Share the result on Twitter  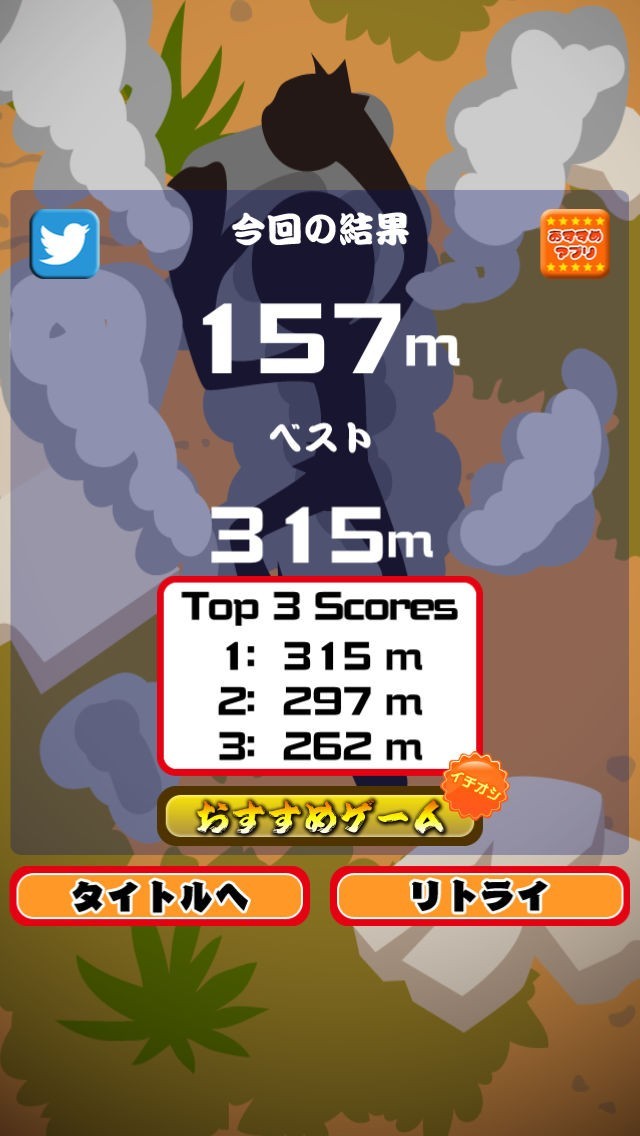[65, 244]
